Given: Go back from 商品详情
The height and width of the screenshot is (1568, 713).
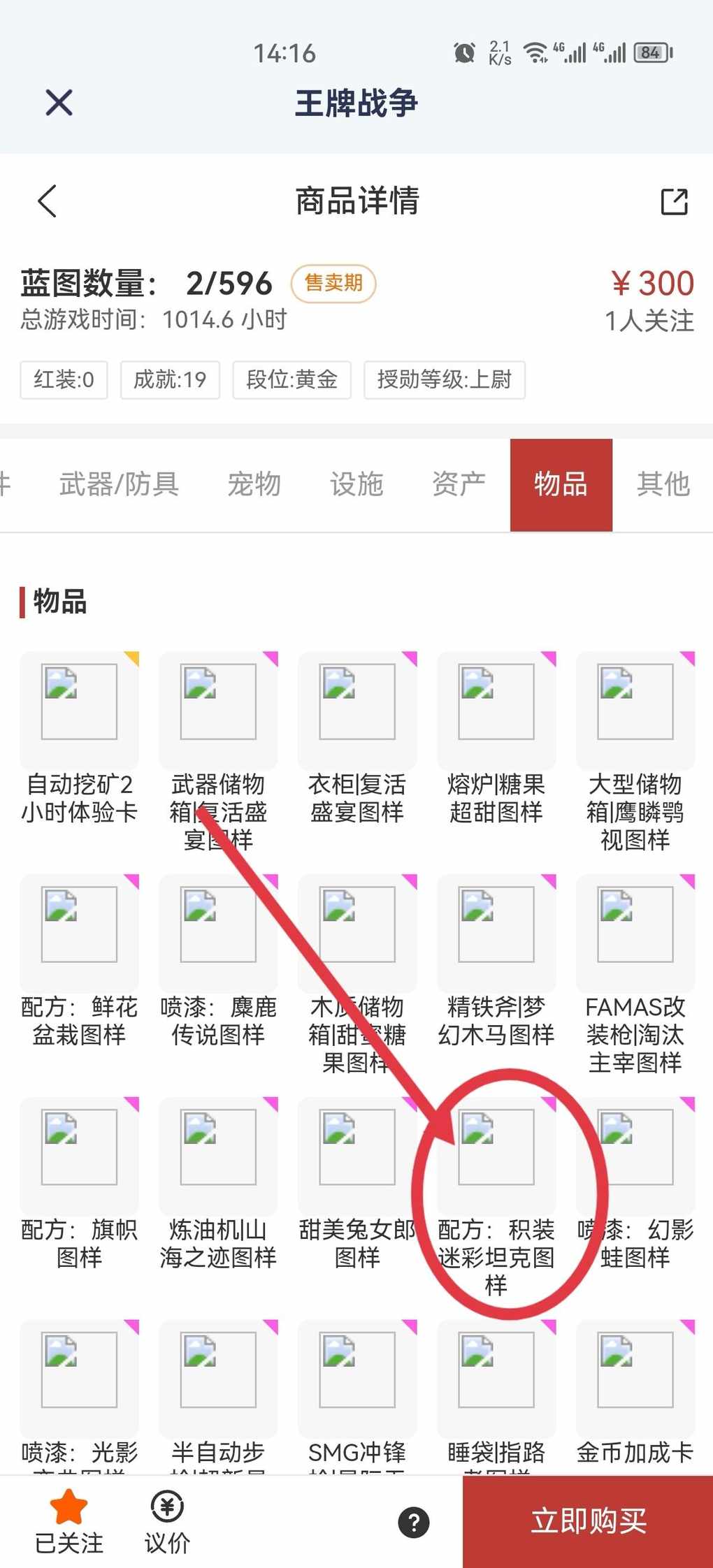Looking at the screenshot, I should point(47,201).
